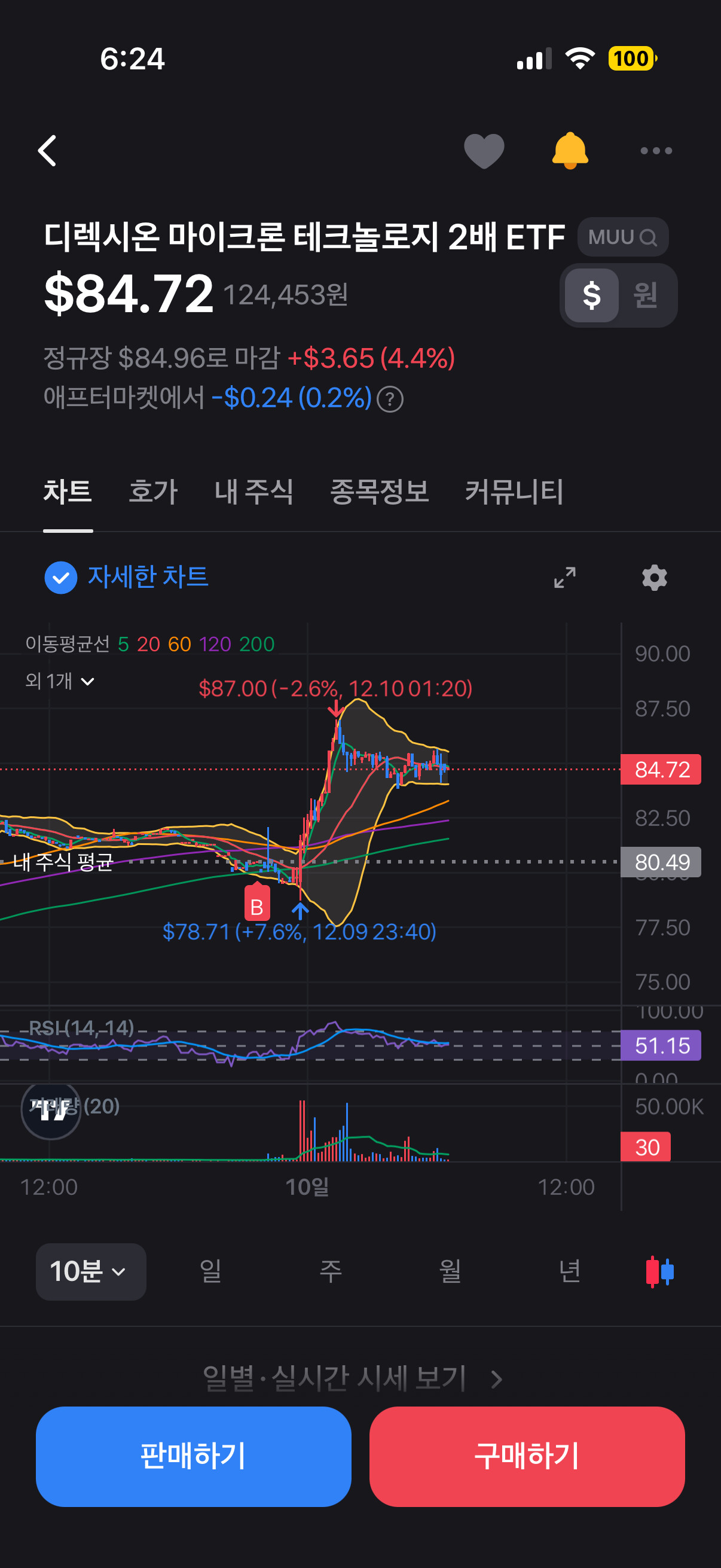Image resolution: width=721 pixels, height=1568 pixels.
Task: Change chart type via candlestick icon
Action: pos(659,1271)
